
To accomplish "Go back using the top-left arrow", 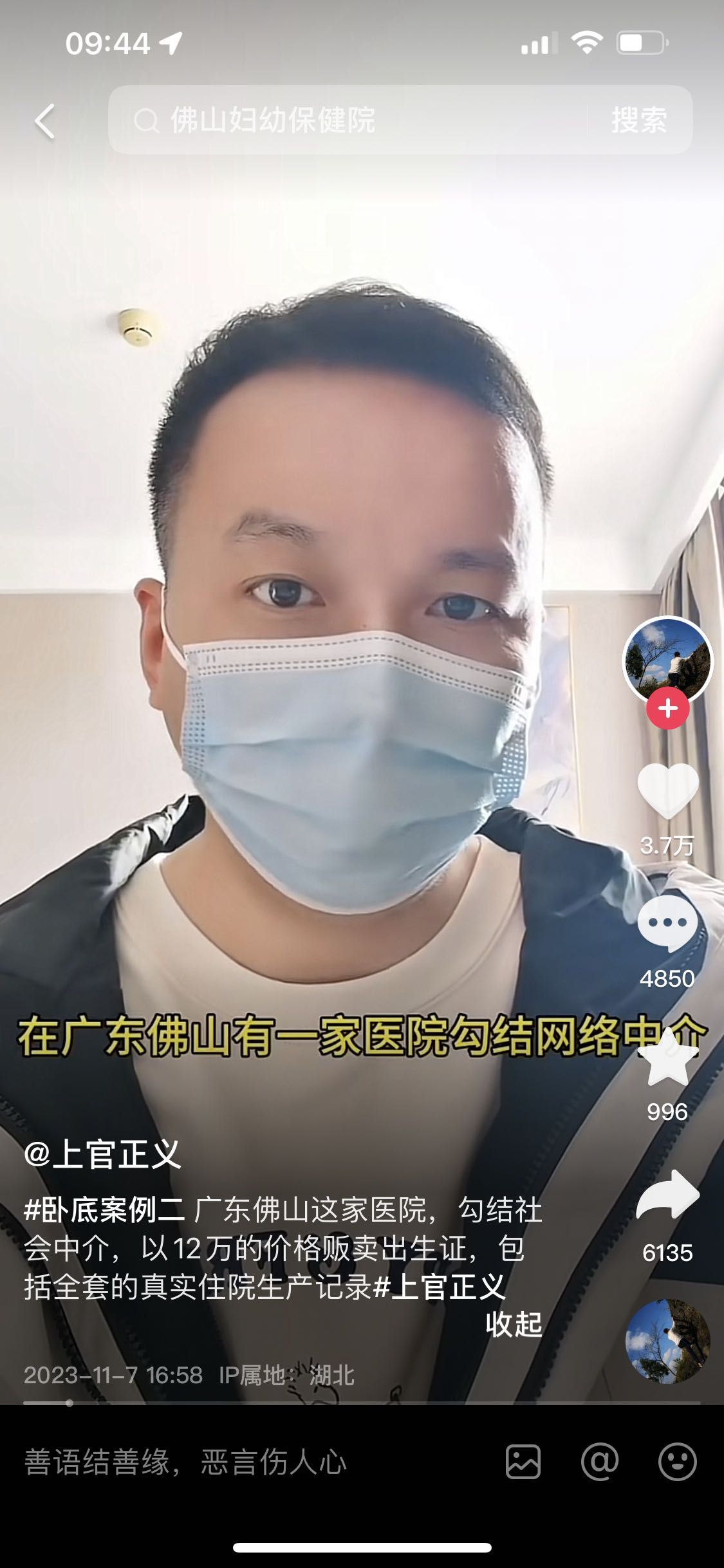I will pyautogui.click(x=44, y=121).
